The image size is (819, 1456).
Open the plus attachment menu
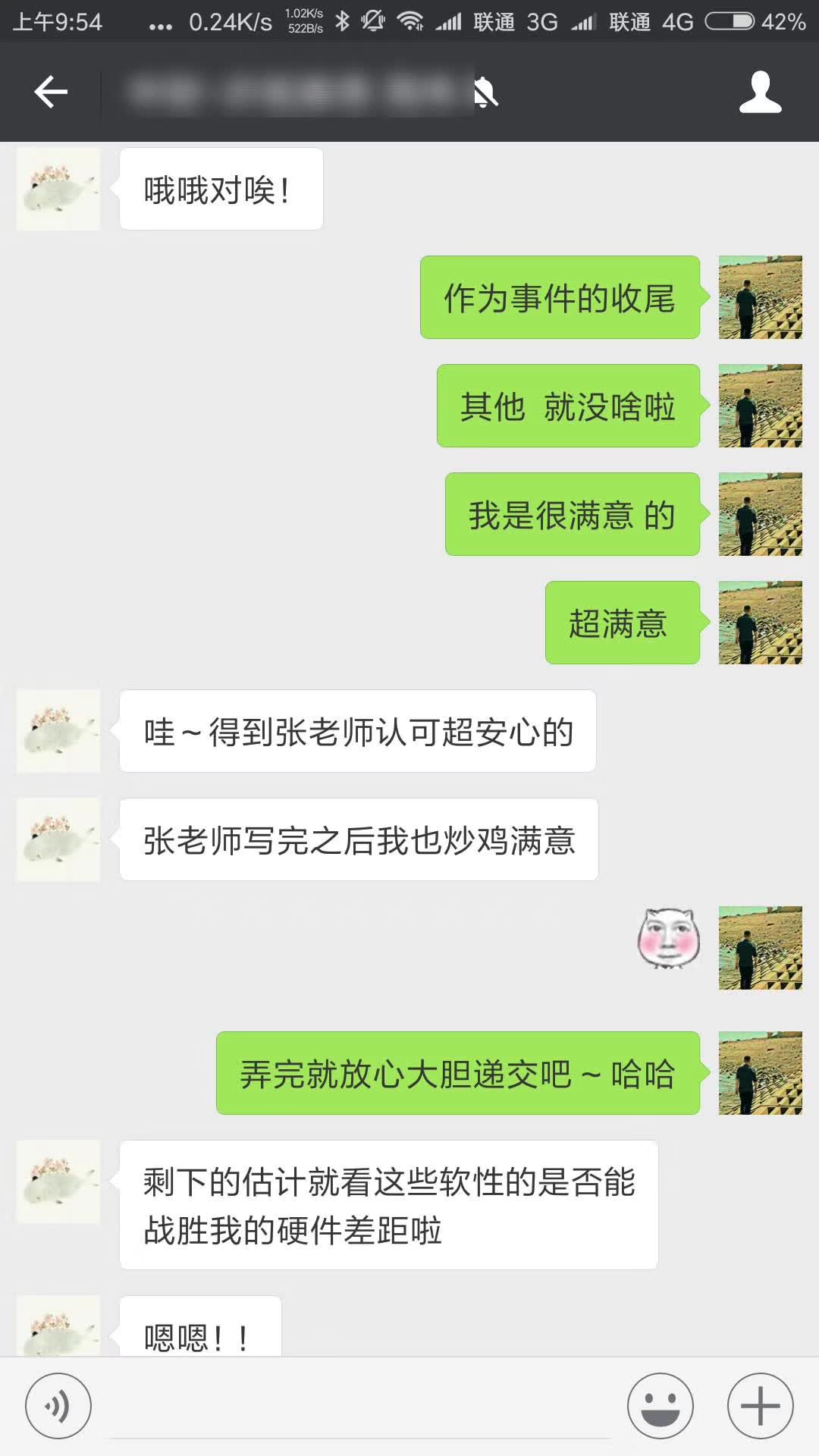click(x=760, y=1406)
